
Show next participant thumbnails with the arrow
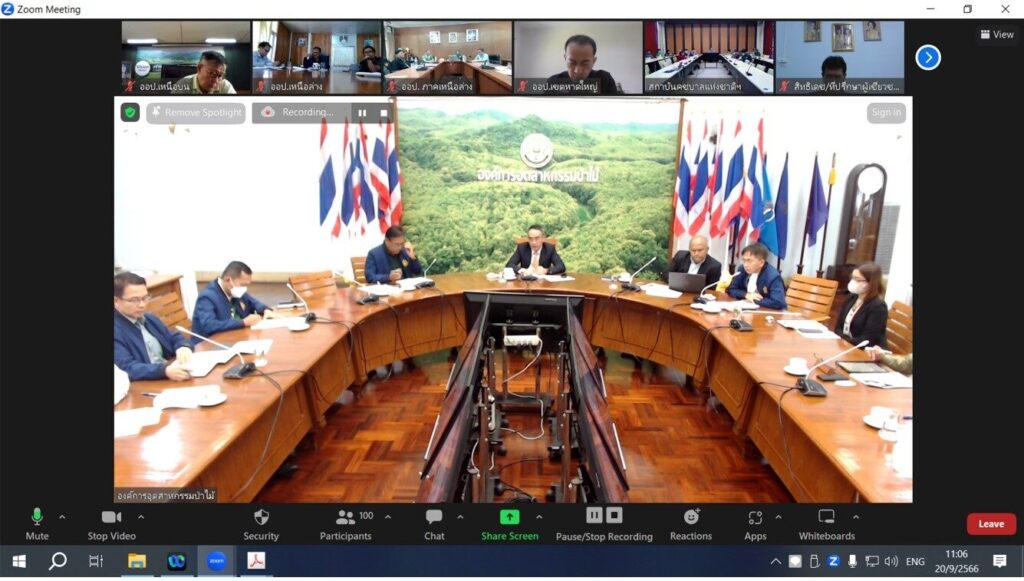pyautogui.click(x=928, y=57)
